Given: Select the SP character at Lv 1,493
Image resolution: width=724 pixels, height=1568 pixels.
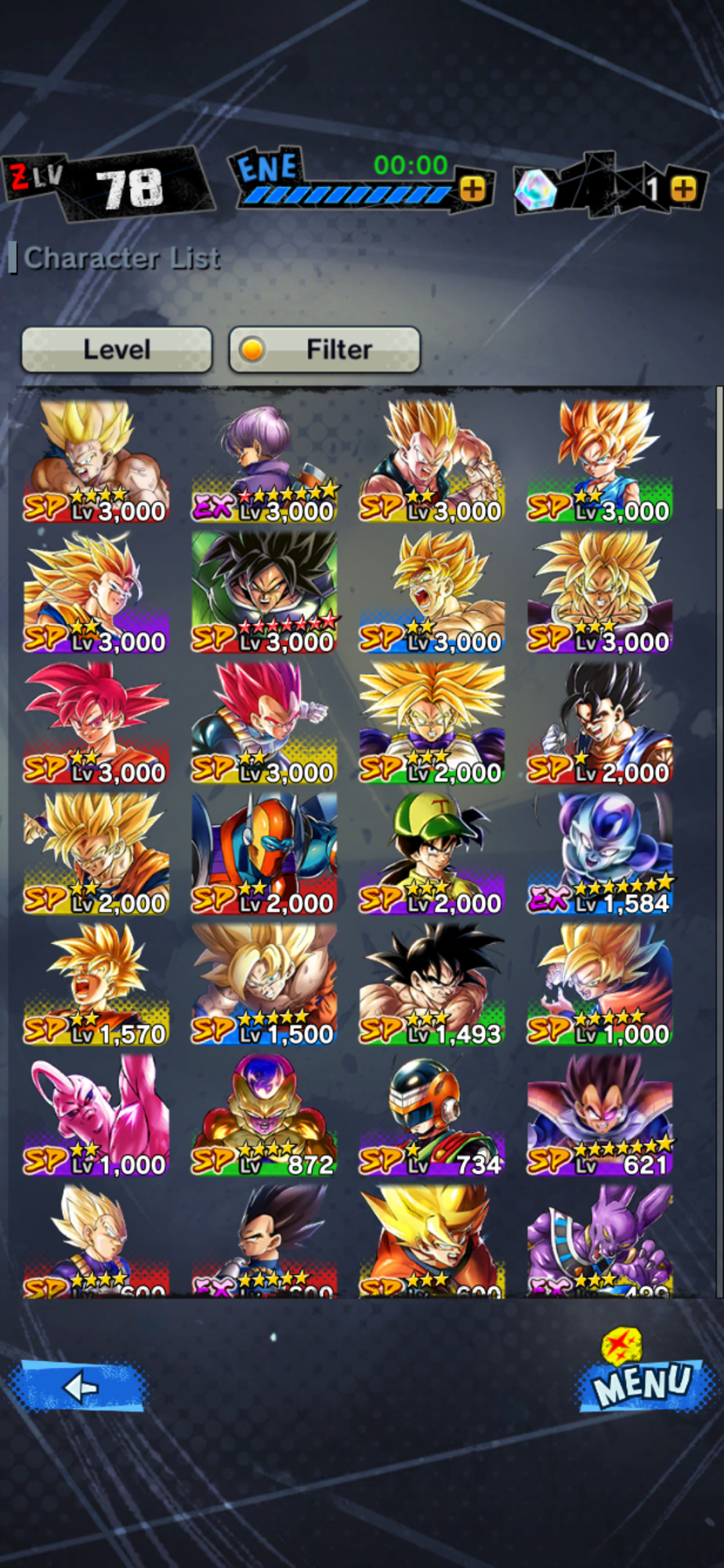Looking at the screenshot, I should 432,985.
